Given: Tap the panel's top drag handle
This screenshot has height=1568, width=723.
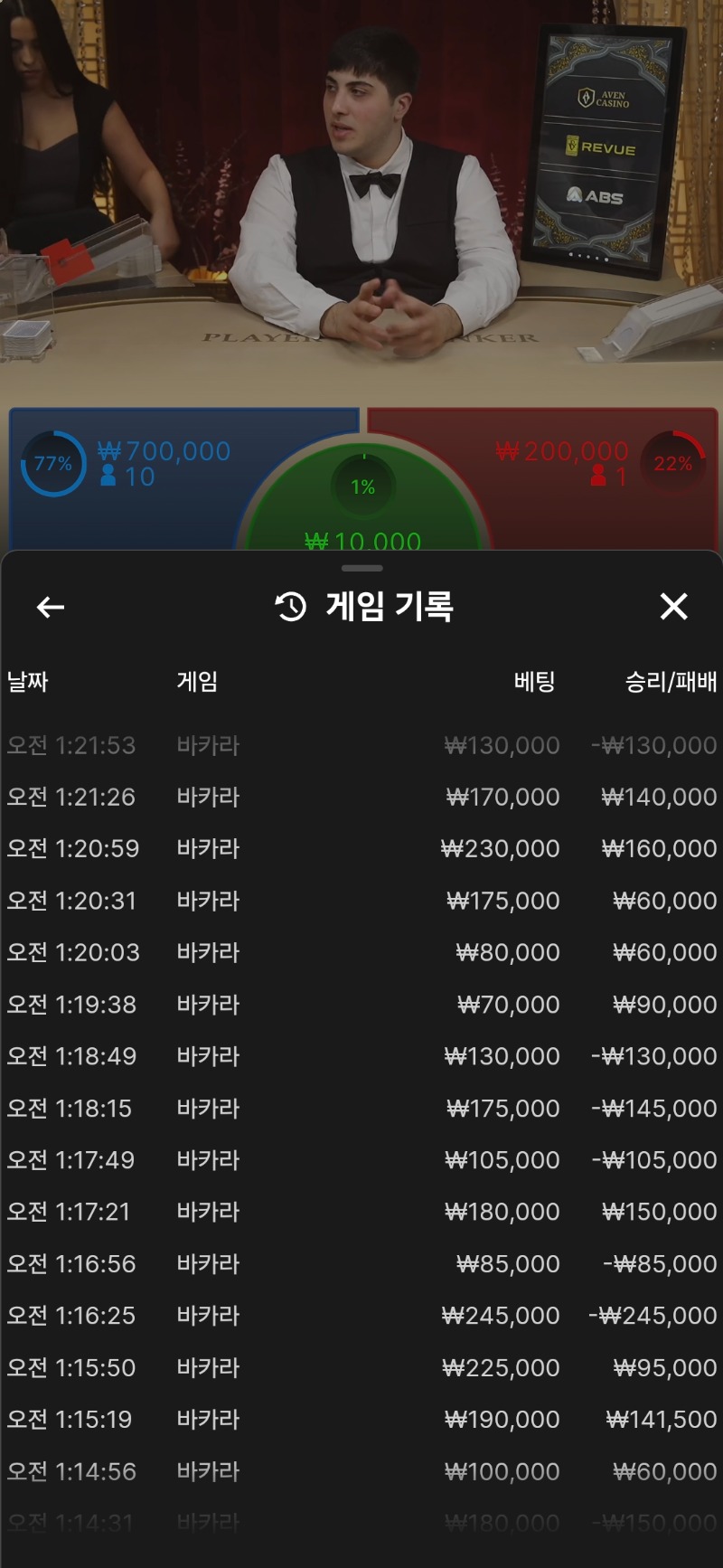Looking at the screenshot, I should [362, 568].
